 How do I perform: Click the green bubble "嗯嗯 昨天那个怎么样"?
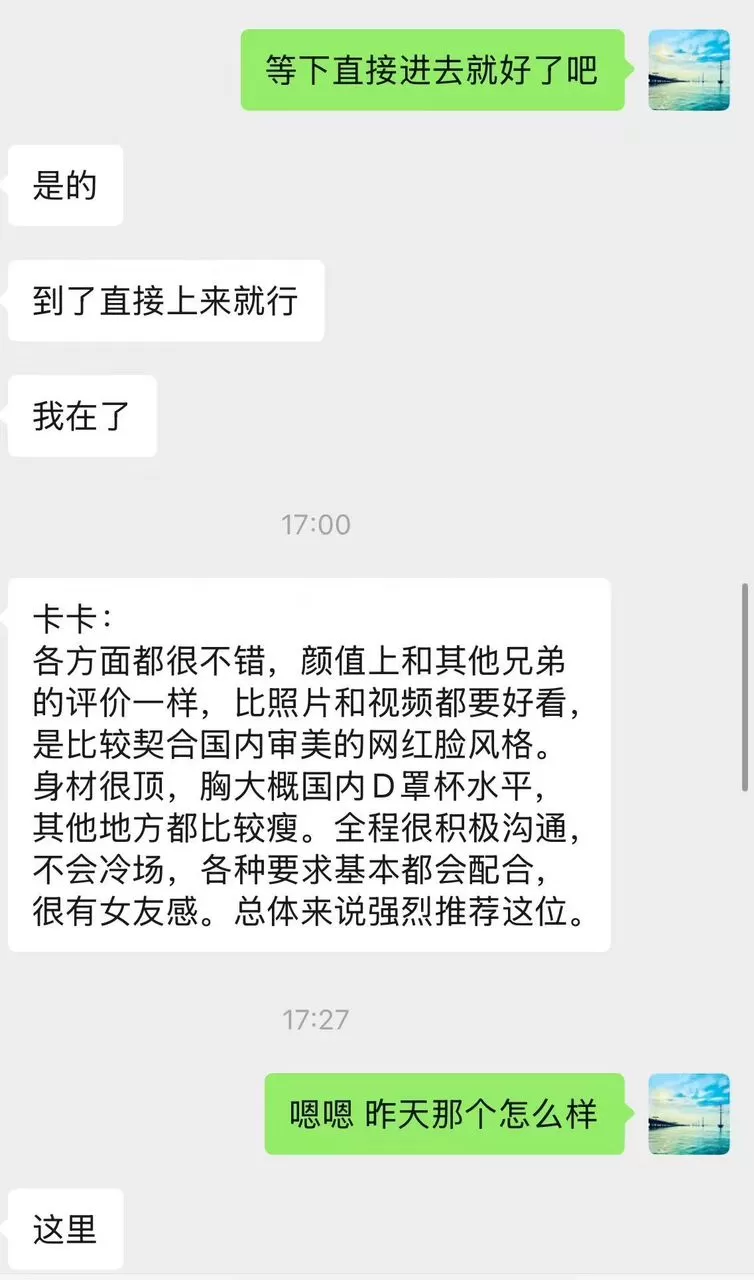point(443,1115)
